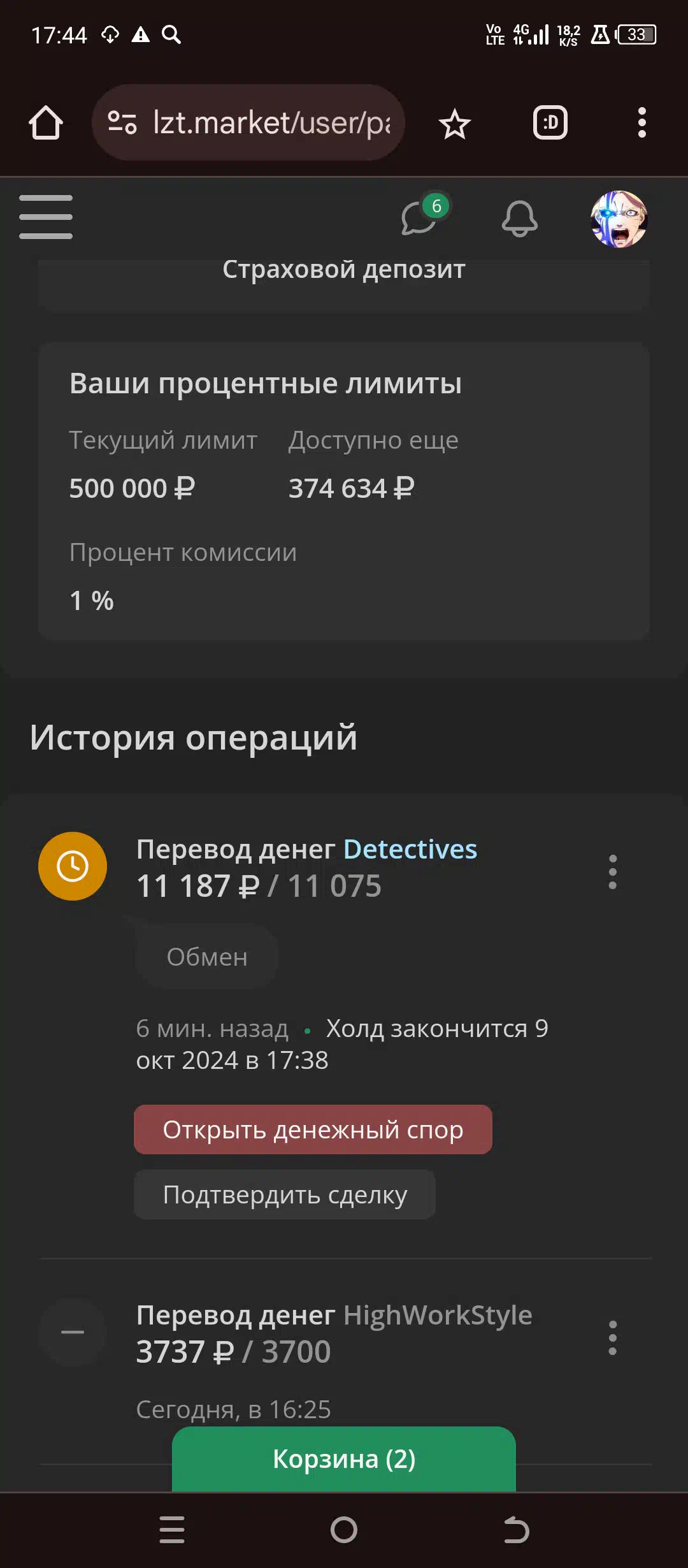Open the Detectives user profile link
The width and height of the screenshot is (688, 1568).
[410, 849]
